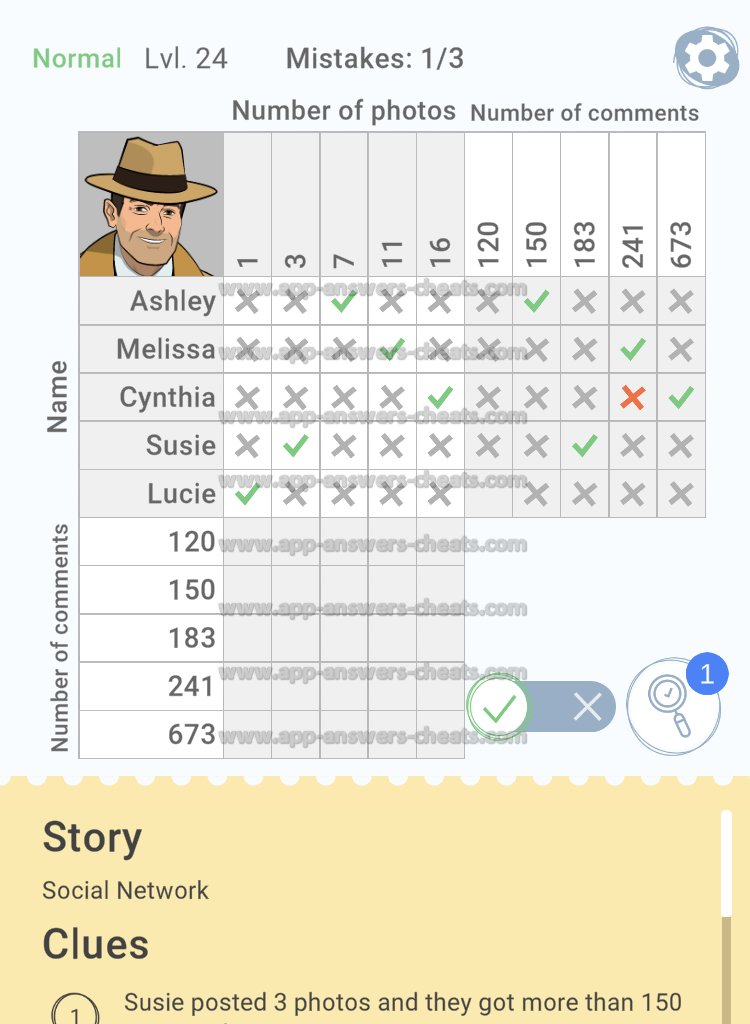This screenshot has width=750, height=1024.
Task: Mark the Lucie and 120 comments cell
Action: [488, 494]
